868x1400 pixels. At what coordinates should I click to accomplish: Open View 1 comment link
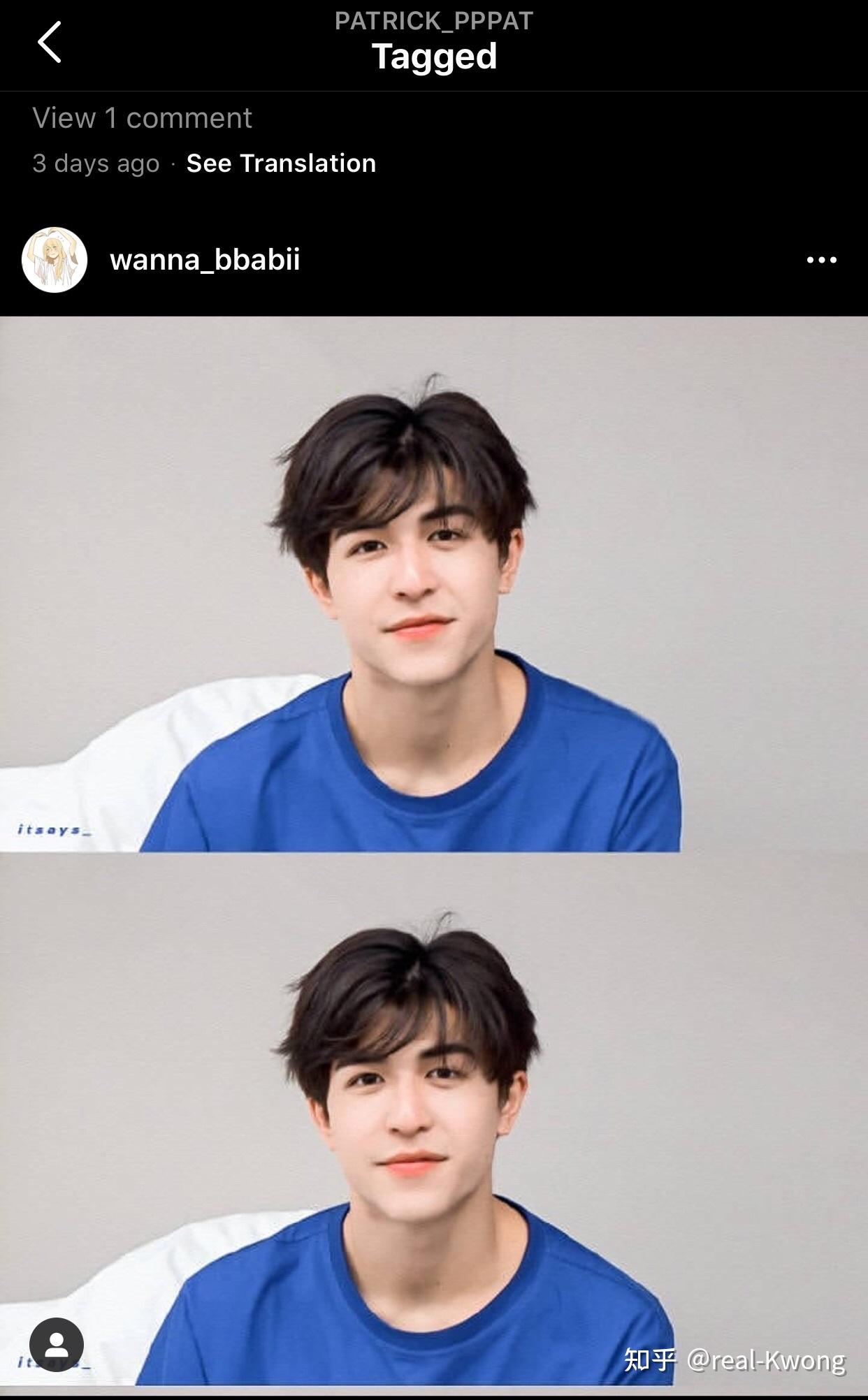coord(142,118)
